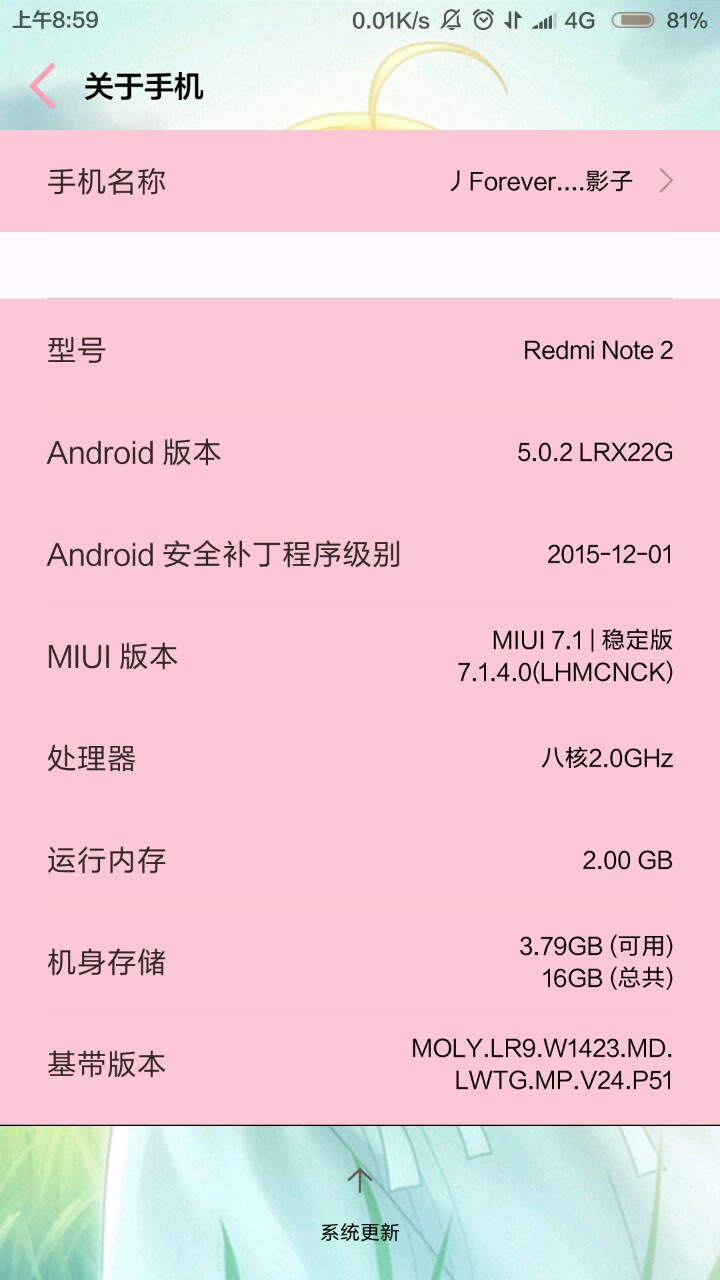Tap the 机身存储 row
The image size is (720, 1280).
pos(360,962)
